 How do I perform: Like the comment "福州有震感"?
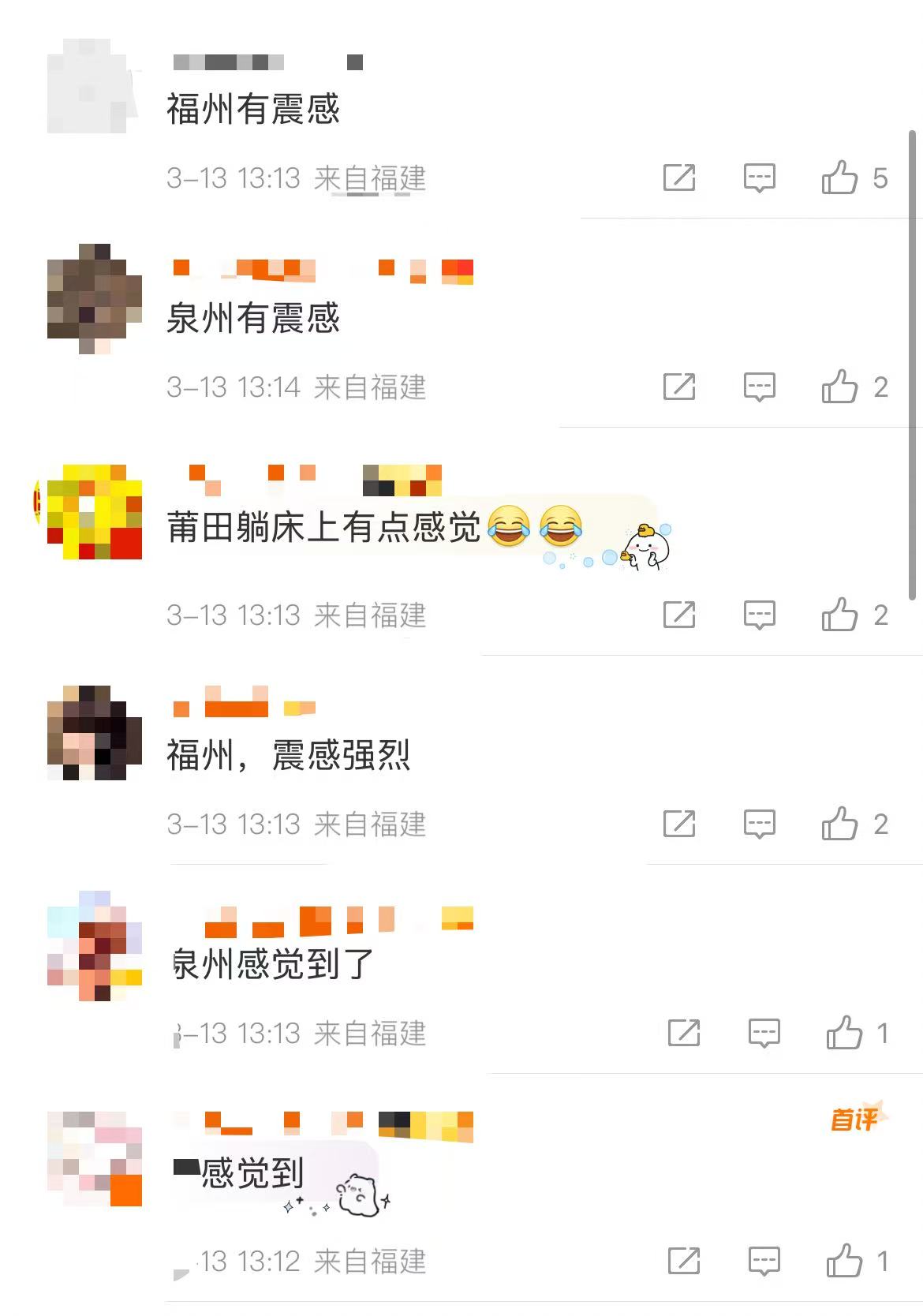(839, 178)
